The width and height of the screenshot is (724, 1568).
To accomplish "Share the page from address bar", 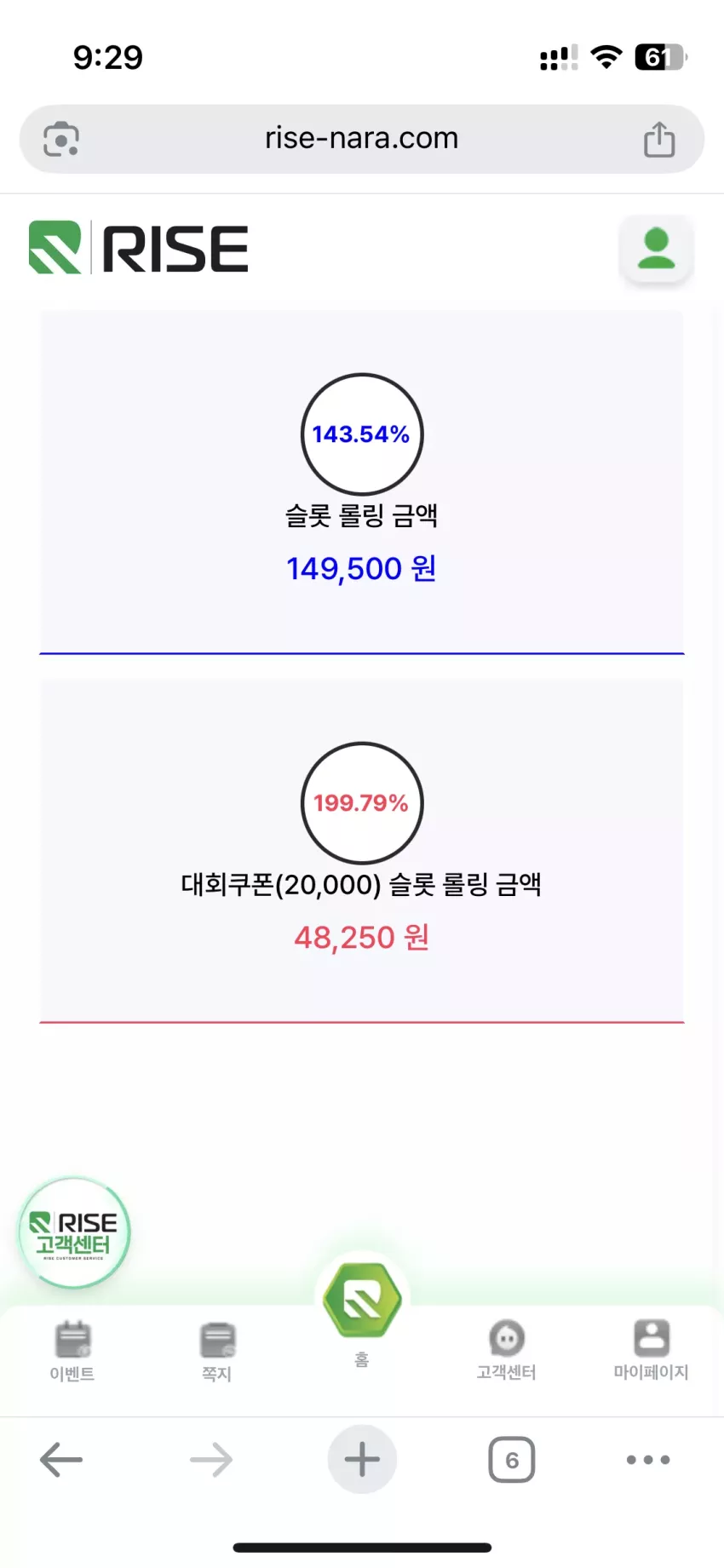I will pyautogui.click(x=659, y=139).
